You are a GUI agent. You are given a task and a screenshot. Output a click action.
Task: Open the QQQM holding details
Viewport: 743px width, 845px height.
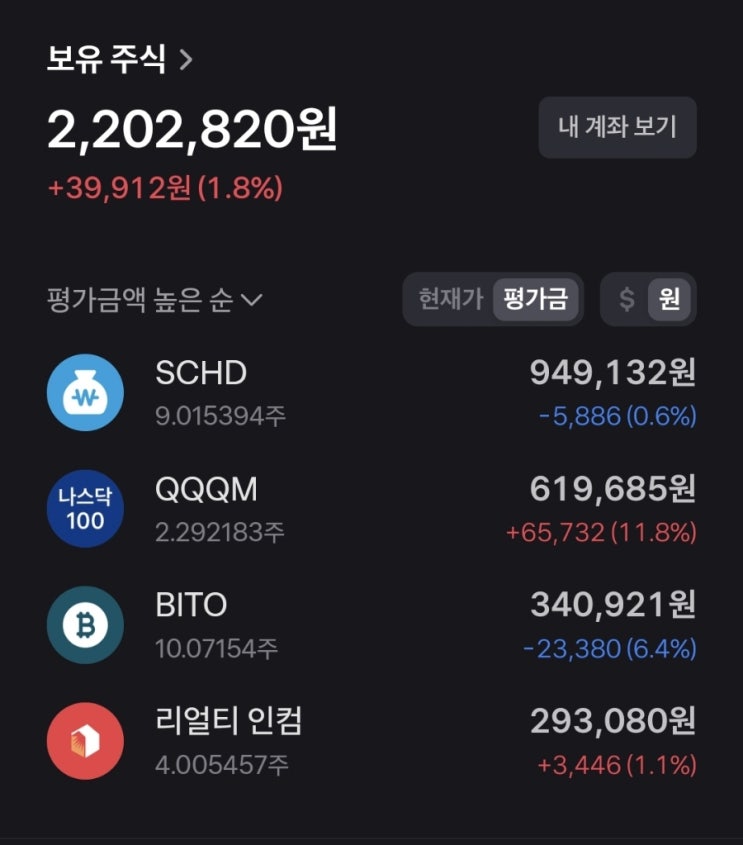click(371, 509)
